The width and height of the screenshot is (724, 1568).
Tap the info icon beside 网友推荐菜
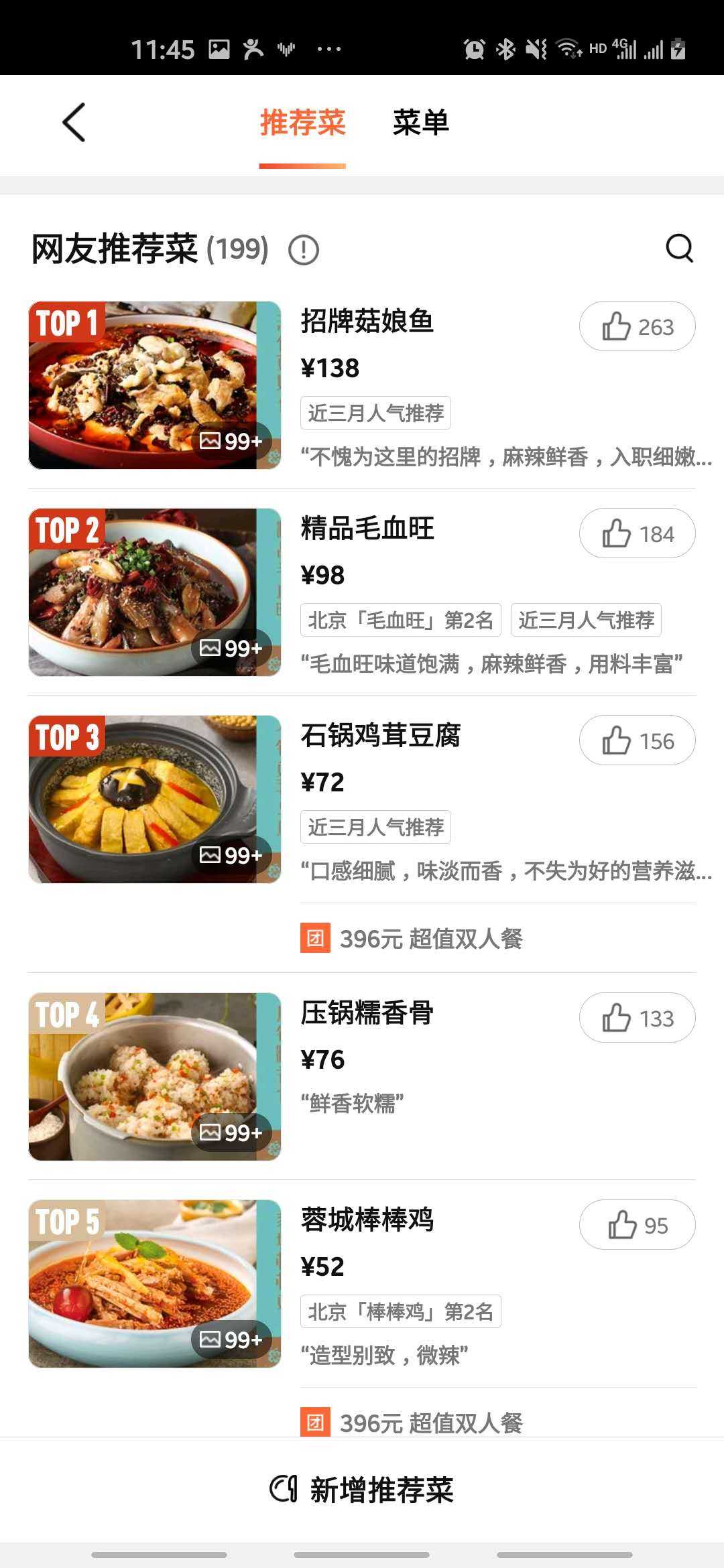[x=304, y=250]
